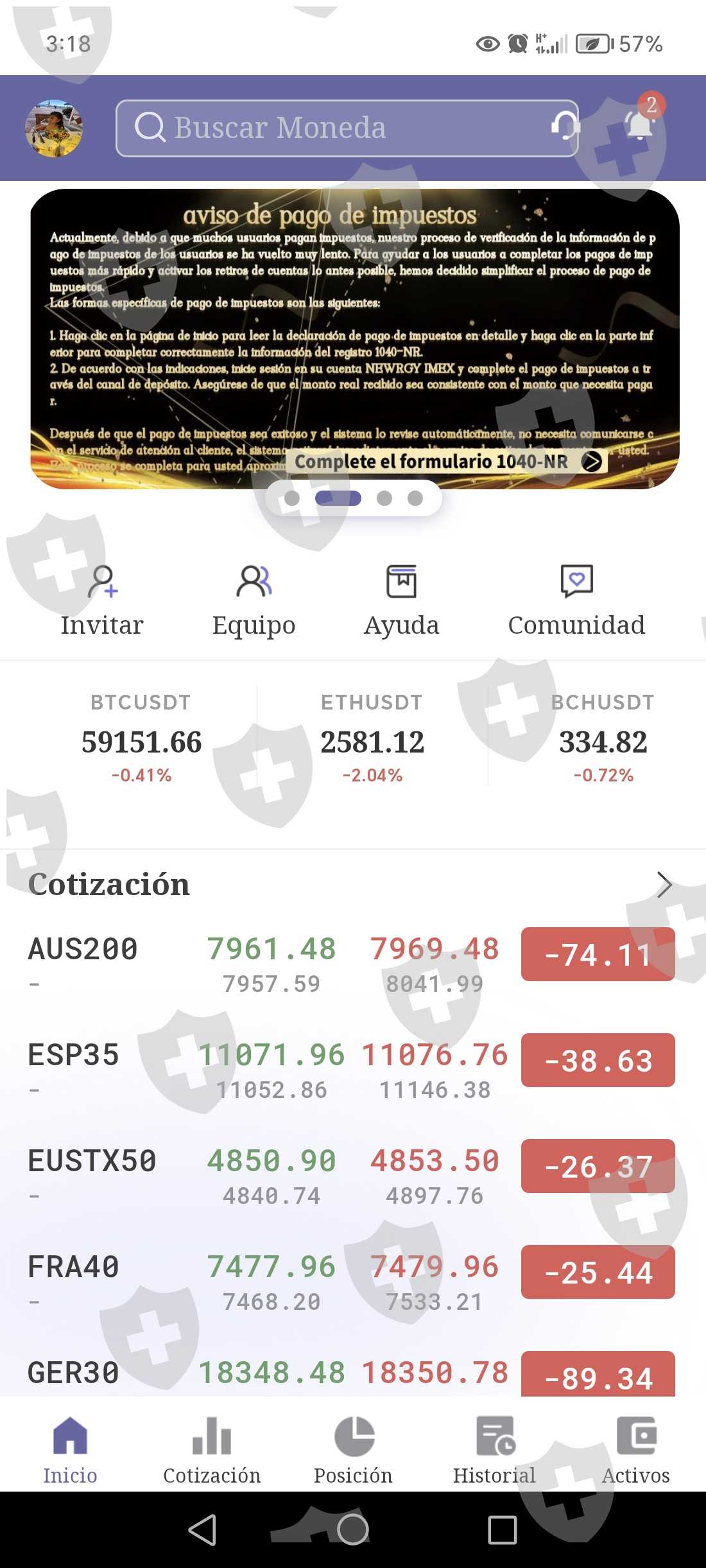Open customer support headset icon
The image size is (706, 1568).
pyautogui.click(x=565, y=126)
